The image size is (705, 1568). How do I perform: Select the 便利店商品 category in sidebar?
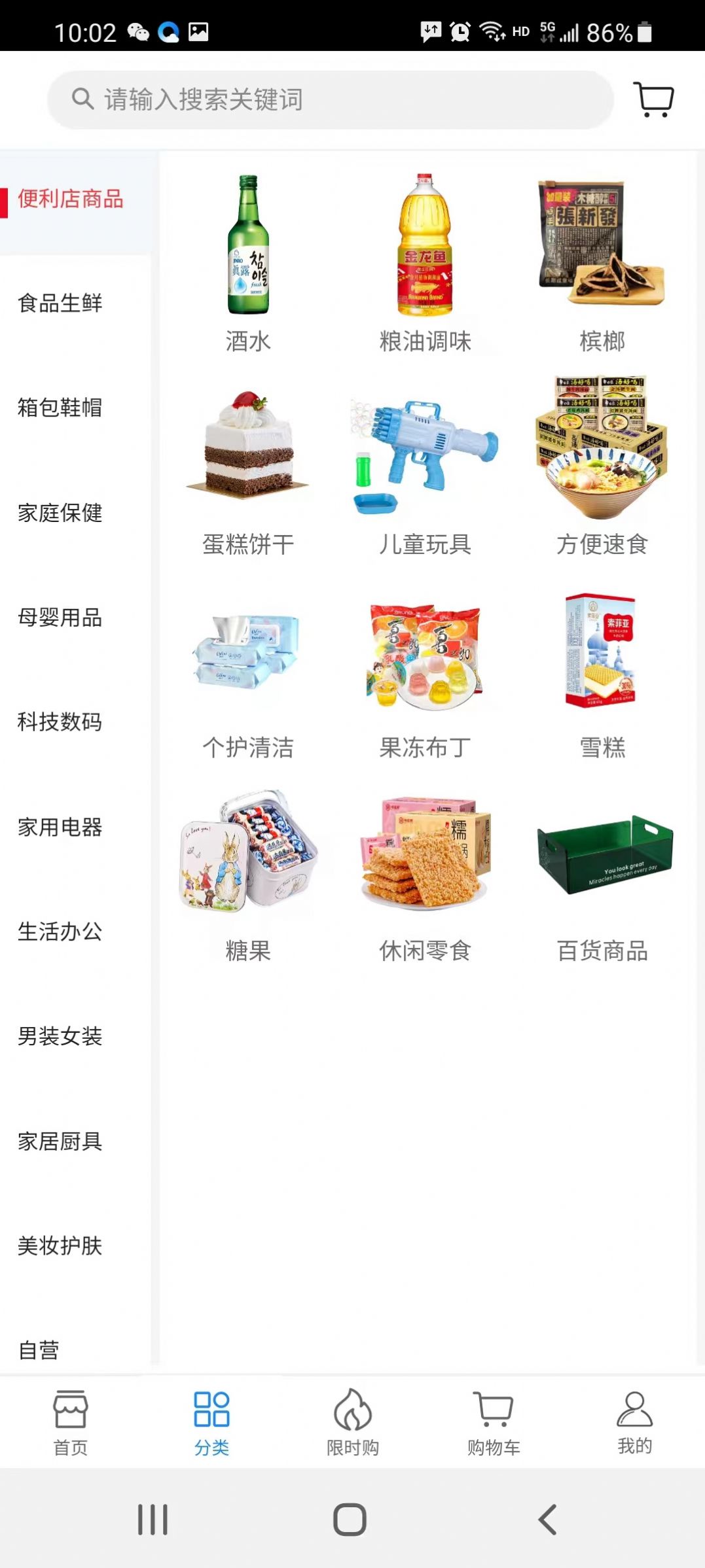[x=71, y=200]
